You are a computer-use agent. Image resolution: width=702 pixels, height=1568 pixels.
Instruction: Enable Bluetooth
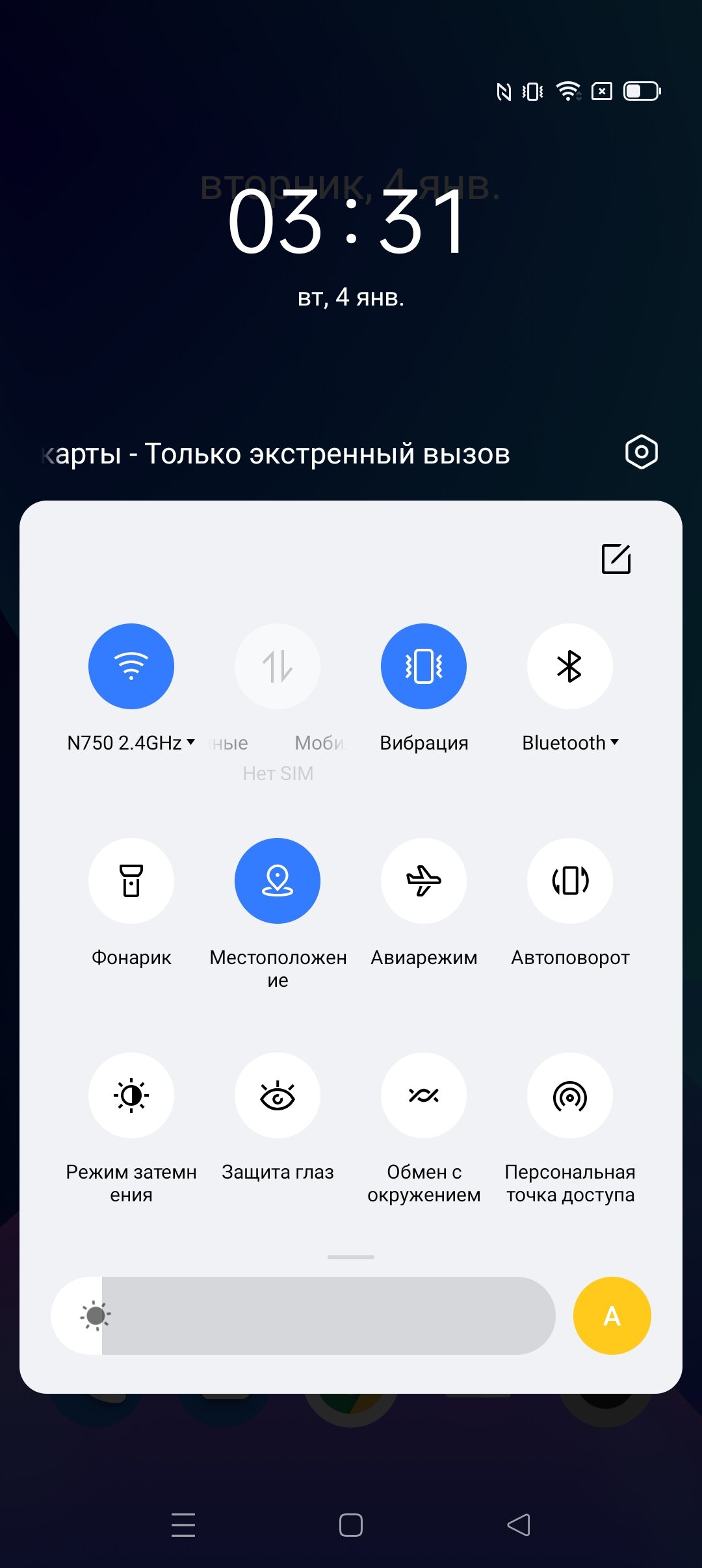pyautogui.click(x=570, y=666)
